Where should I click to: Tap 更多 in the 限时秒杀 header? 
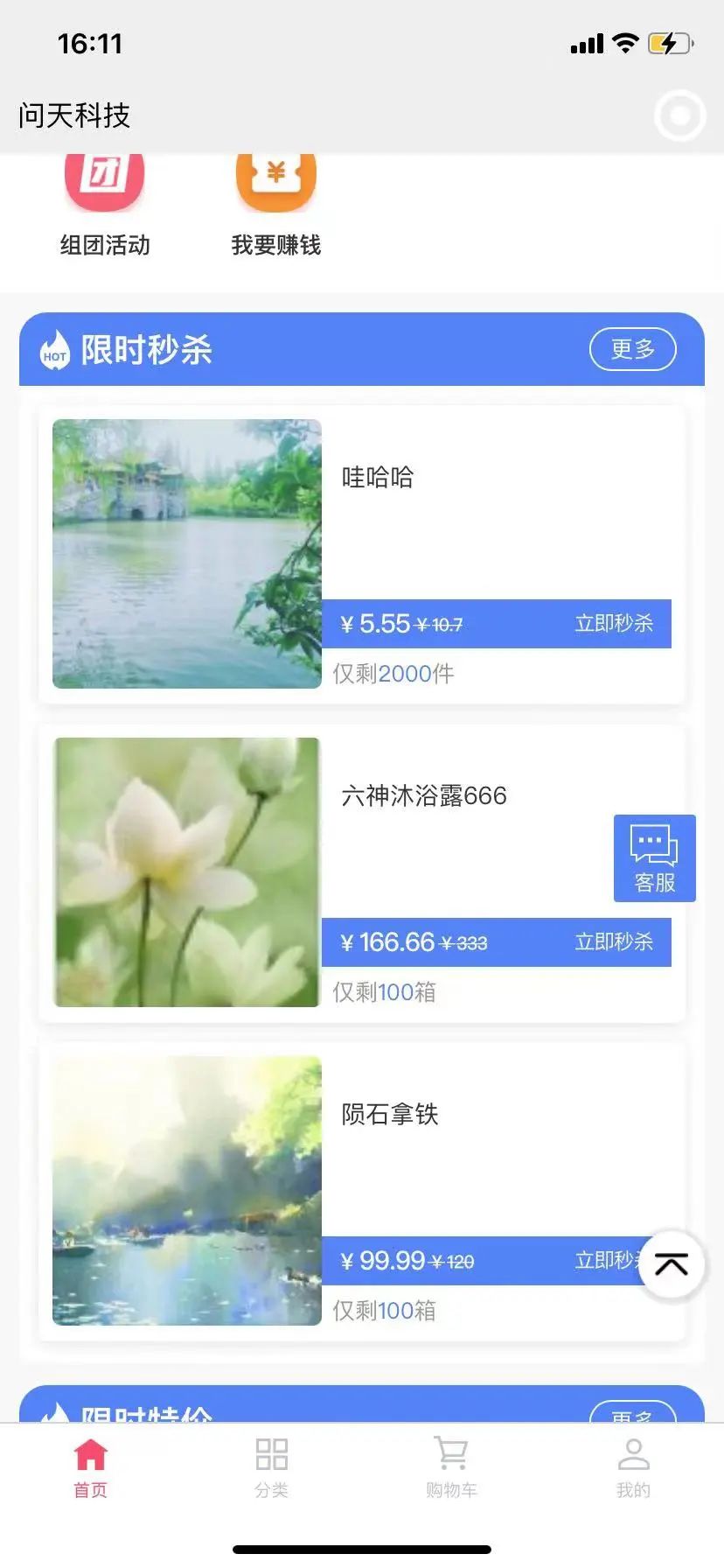[632, 349]
